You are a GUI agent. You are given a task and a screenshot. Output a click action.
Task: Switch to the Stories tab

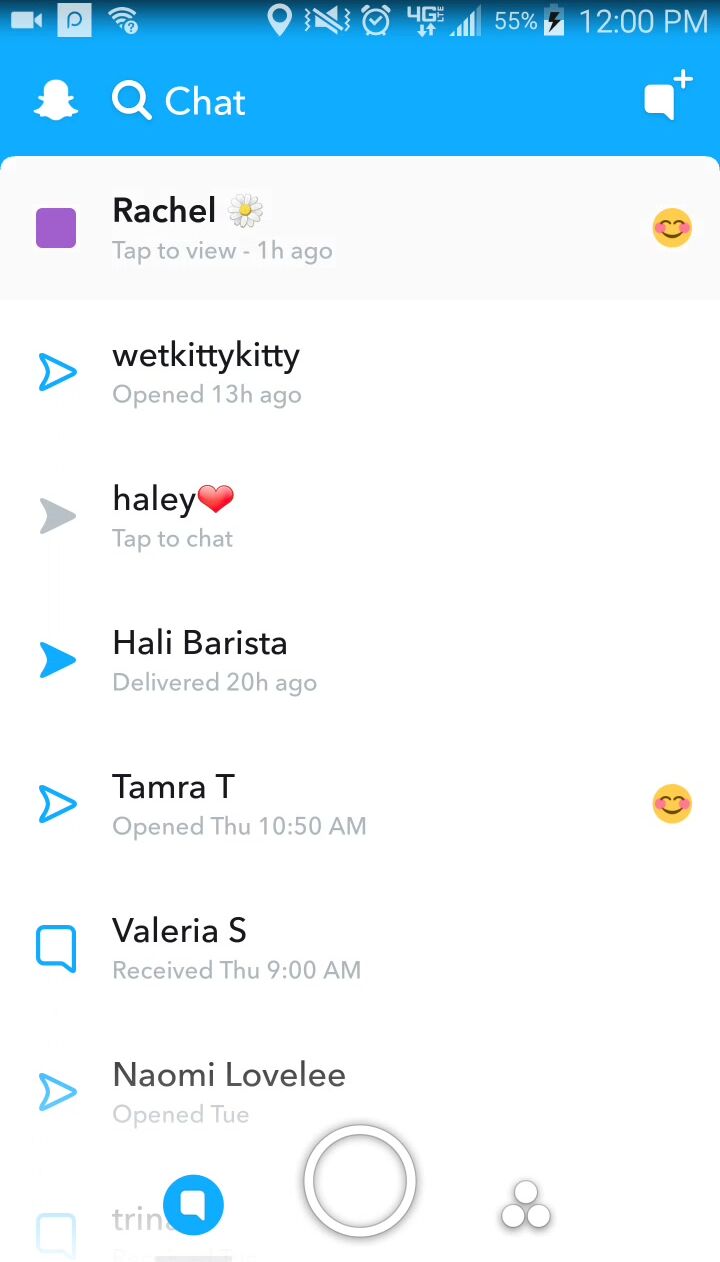click(x=525, y=1205)
